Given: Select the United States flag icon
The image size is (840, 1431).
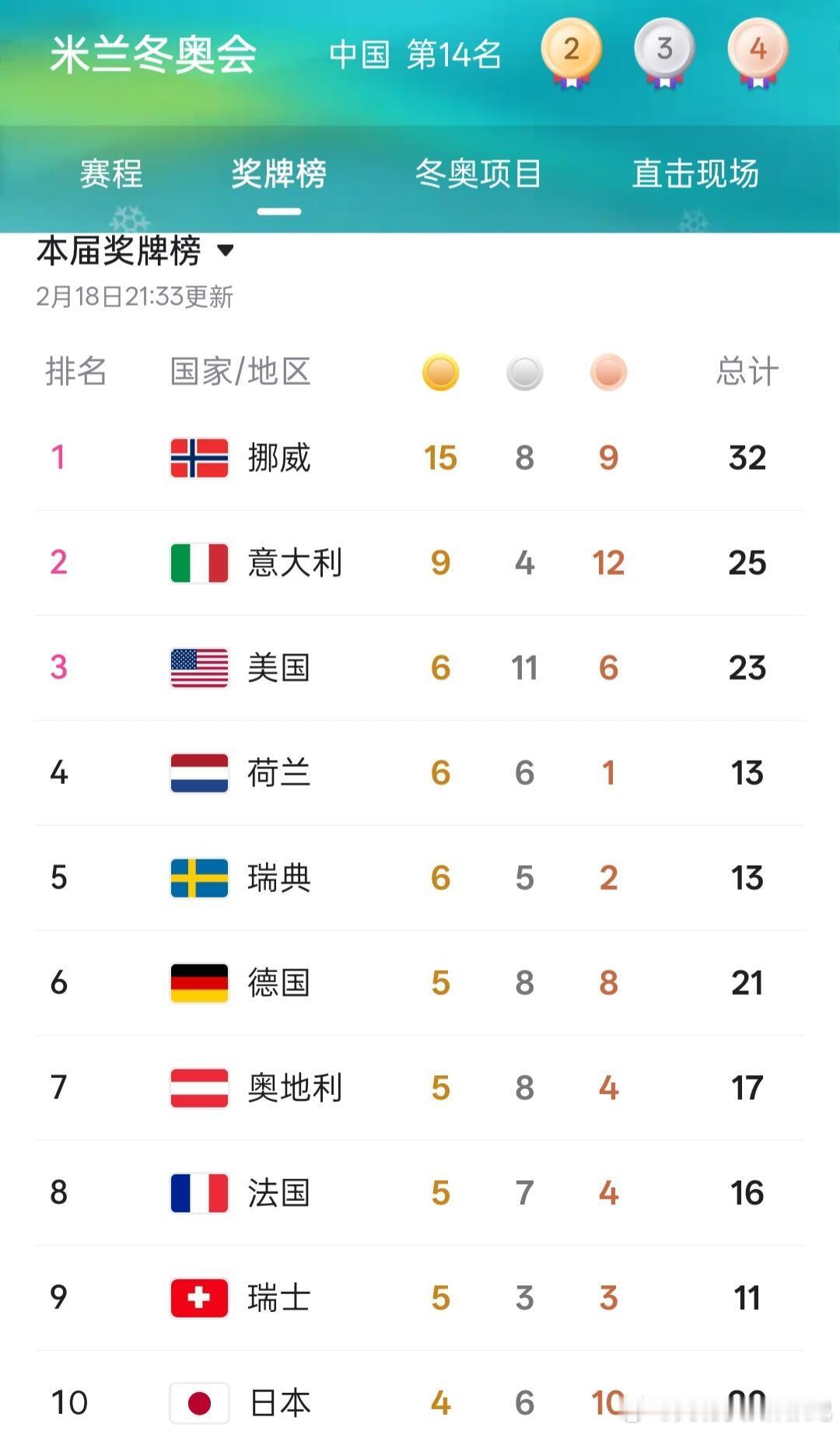Looking at the screenshot, I should (x=199, y=668).
